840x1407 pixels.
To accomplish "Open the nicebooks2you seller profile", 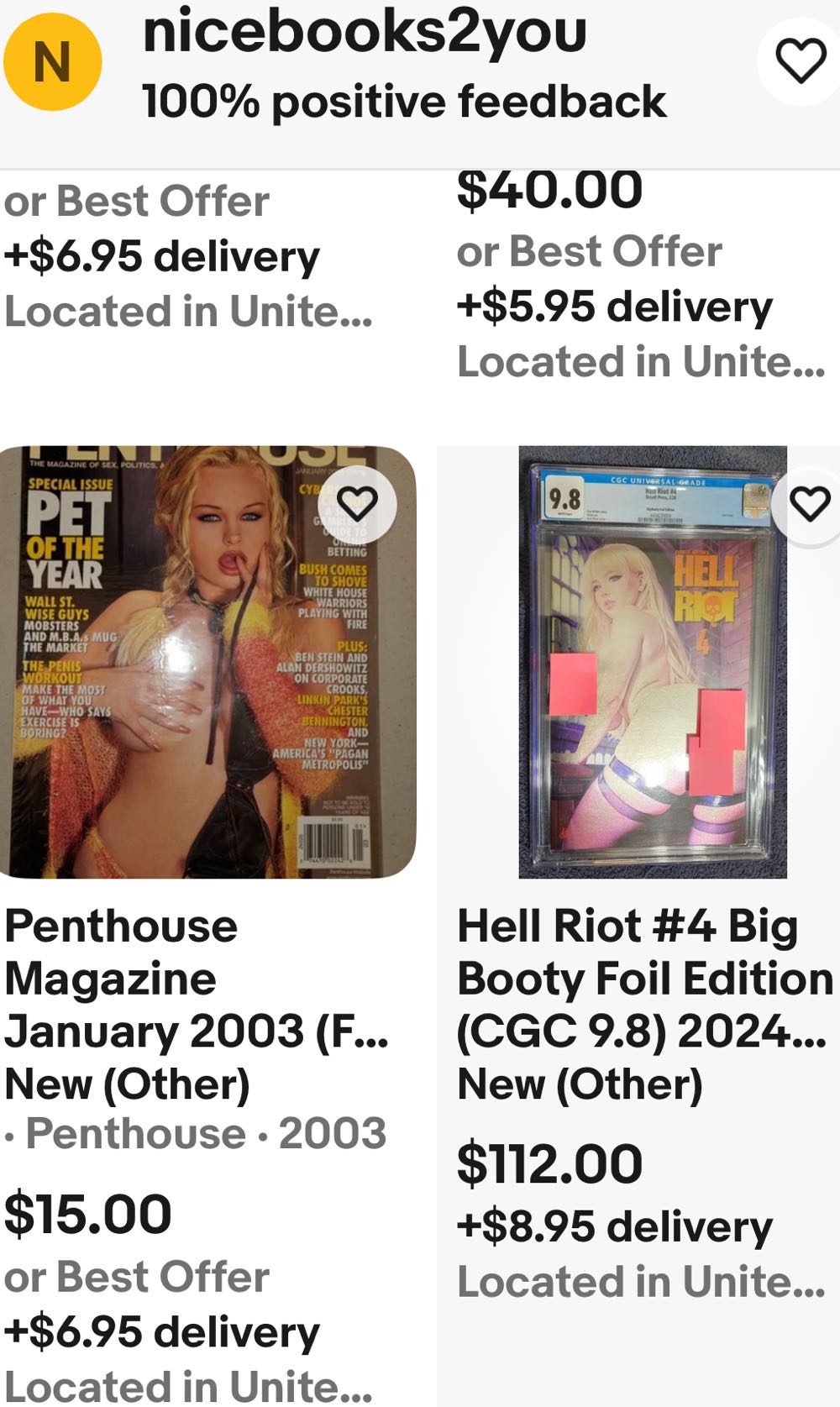I will (364, 34).
